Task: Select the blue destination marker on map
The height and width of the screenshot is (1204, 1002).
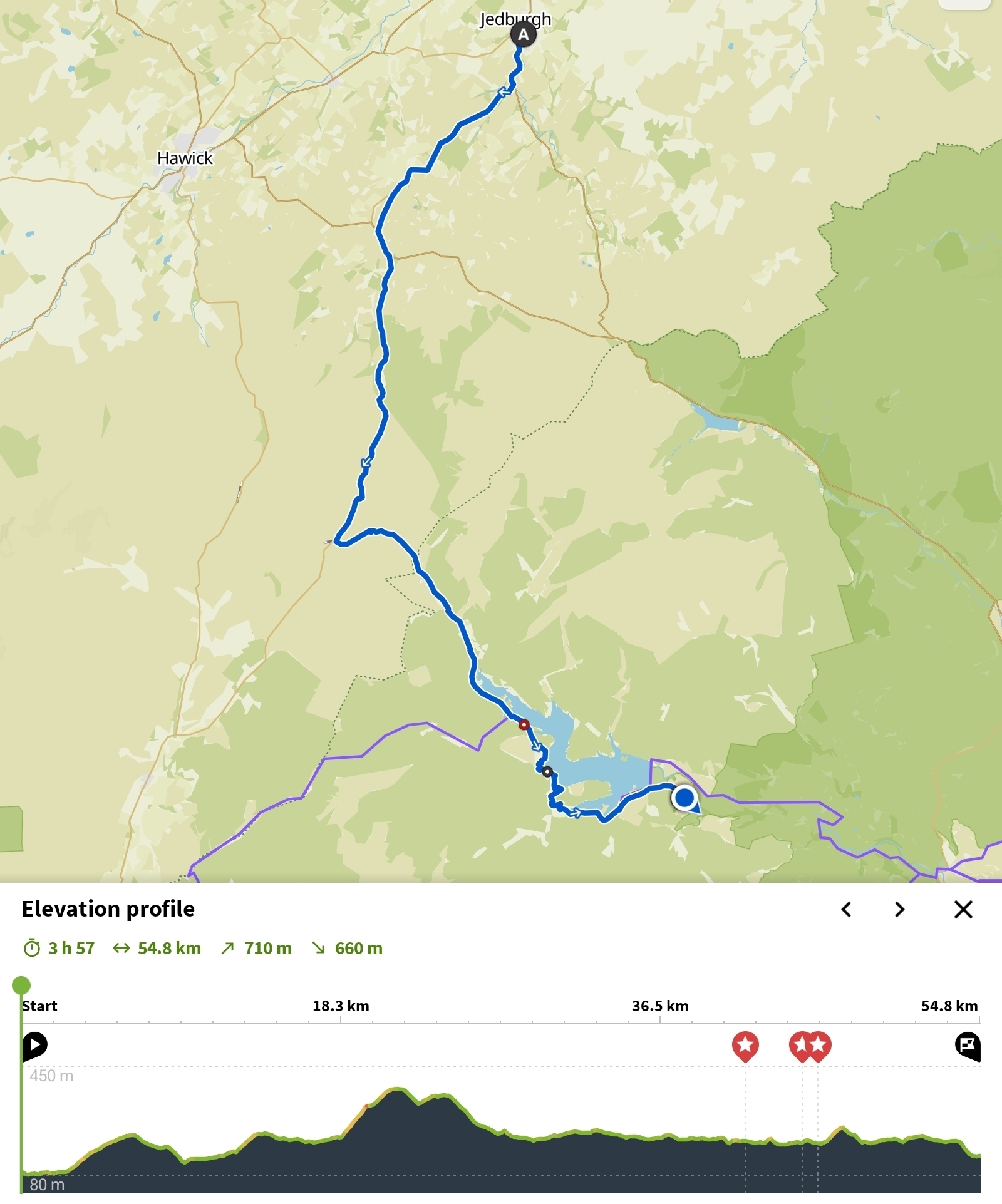Action: coord(685,798)
